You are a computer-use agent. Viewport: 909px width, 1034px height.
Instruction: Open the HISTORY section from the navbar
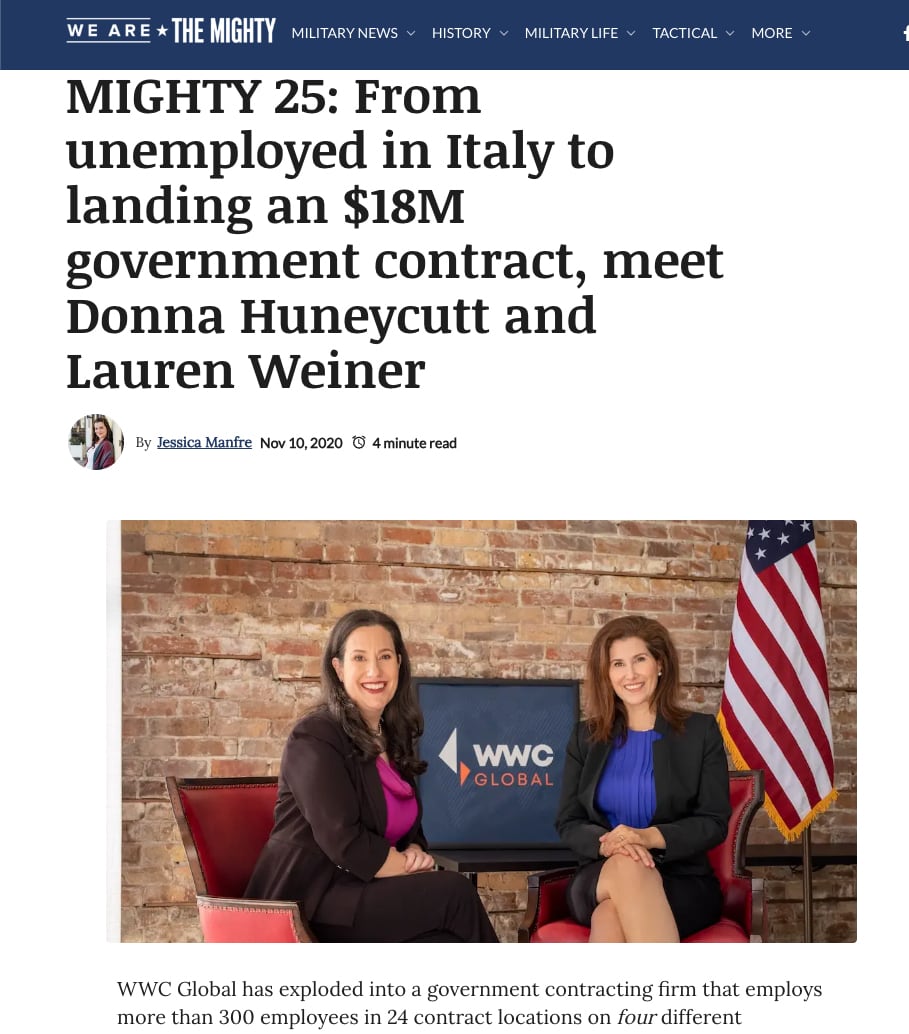pyautogui.click(x=461, y=33)
